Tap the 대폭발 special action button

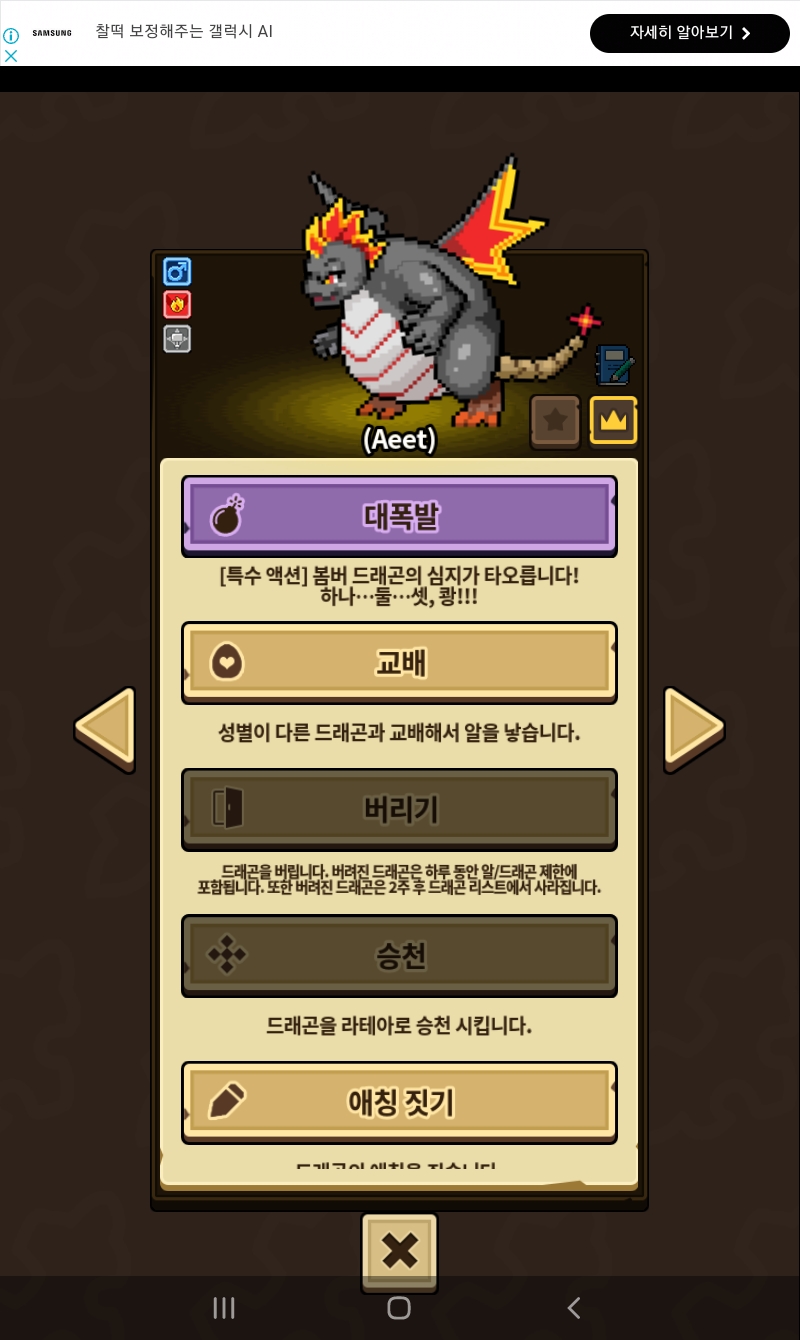(399, 516)
